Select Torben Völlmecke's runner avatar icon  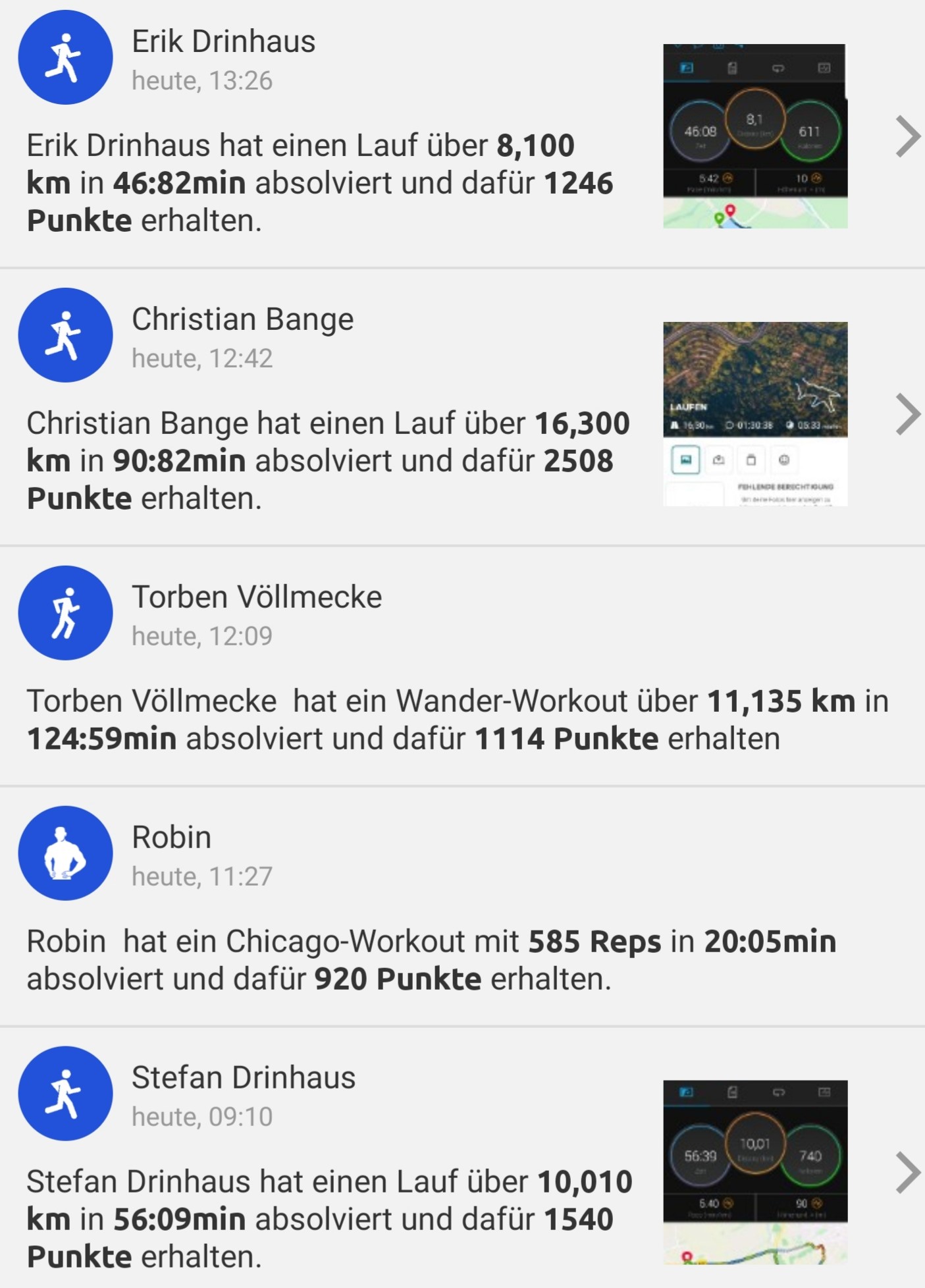pos(66,612)
